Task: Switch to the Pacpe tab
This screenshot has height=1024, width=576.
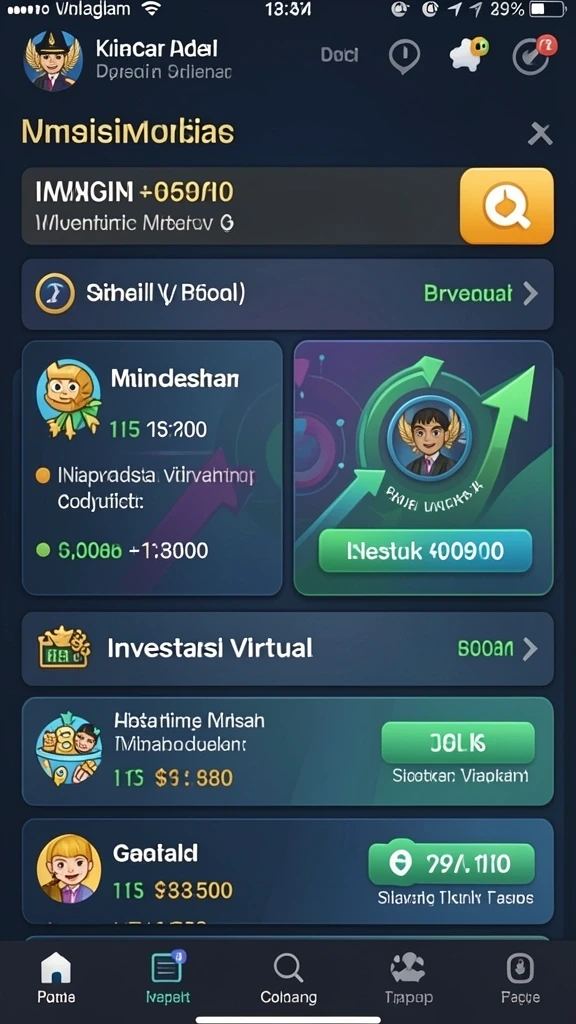Action: [x=520, y=978]
